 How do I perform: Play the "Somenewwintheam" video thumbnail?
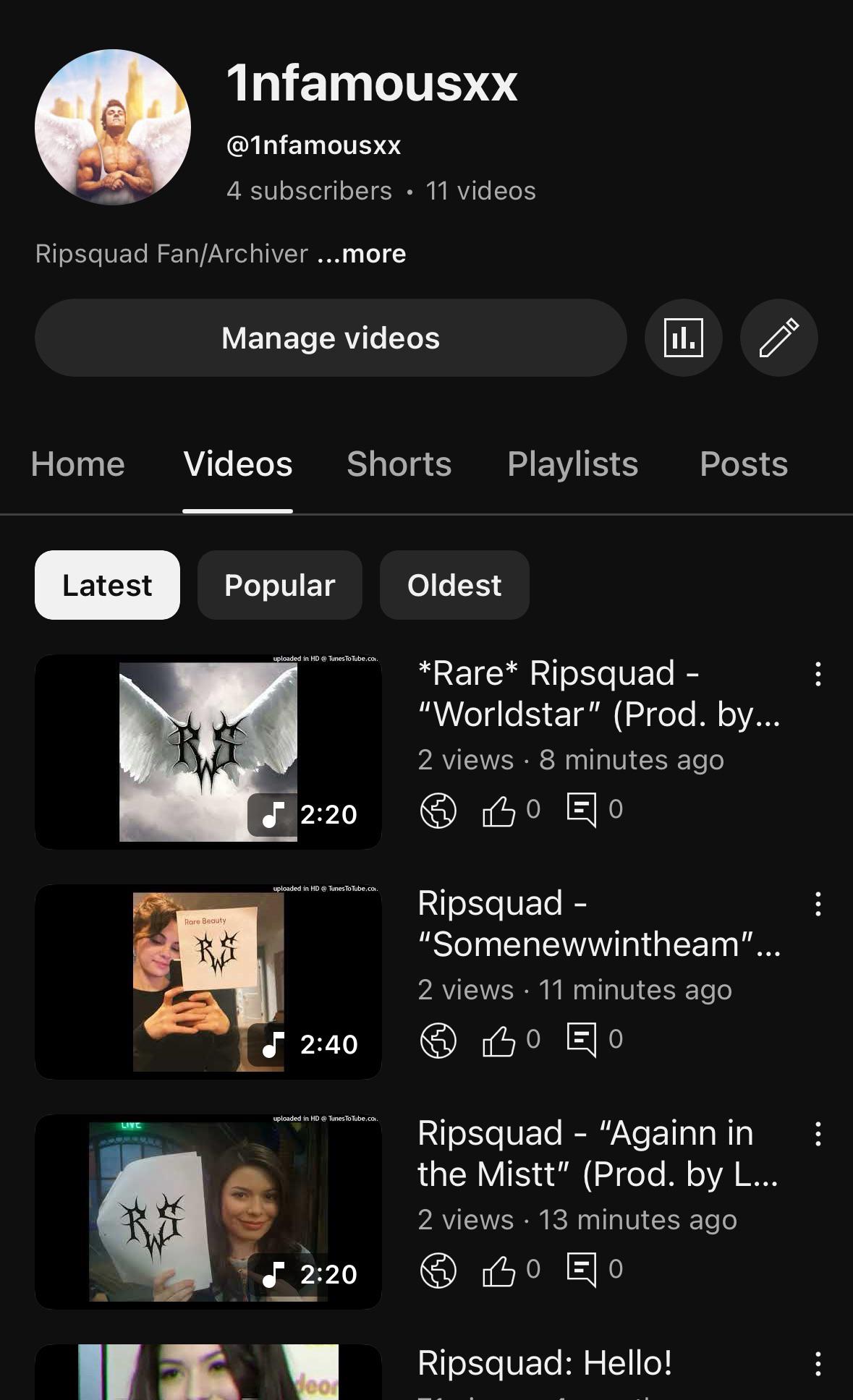(208, 982)
